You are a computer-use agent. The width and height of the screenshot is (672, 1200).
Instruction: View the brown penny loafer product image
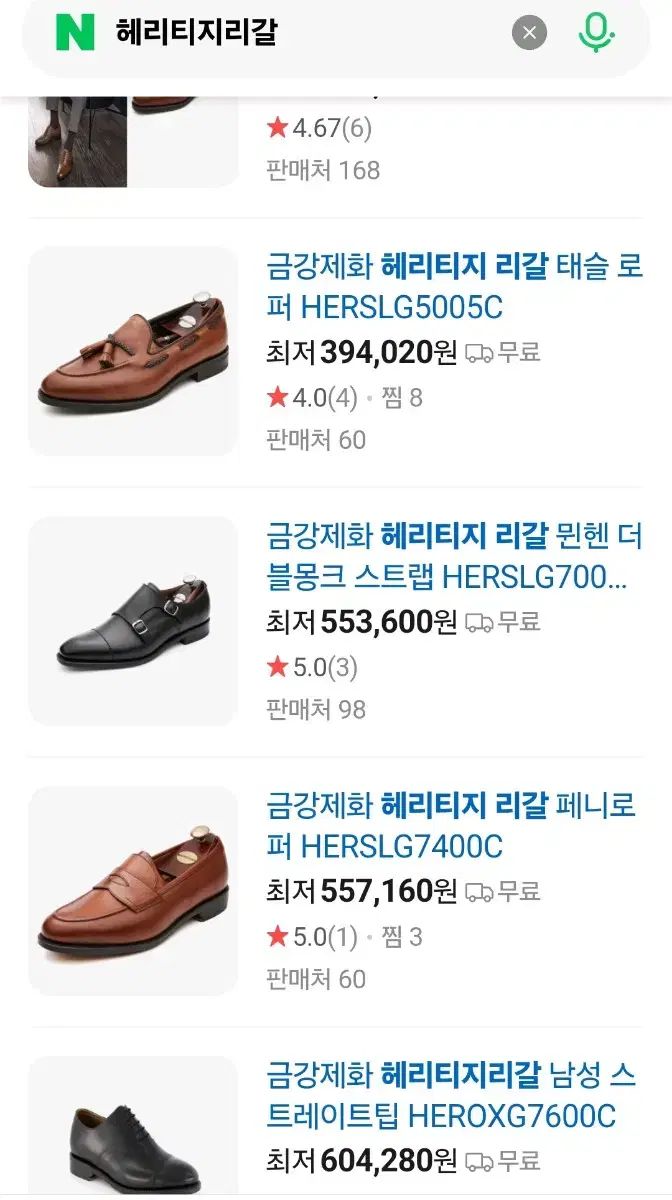[133, 891]
